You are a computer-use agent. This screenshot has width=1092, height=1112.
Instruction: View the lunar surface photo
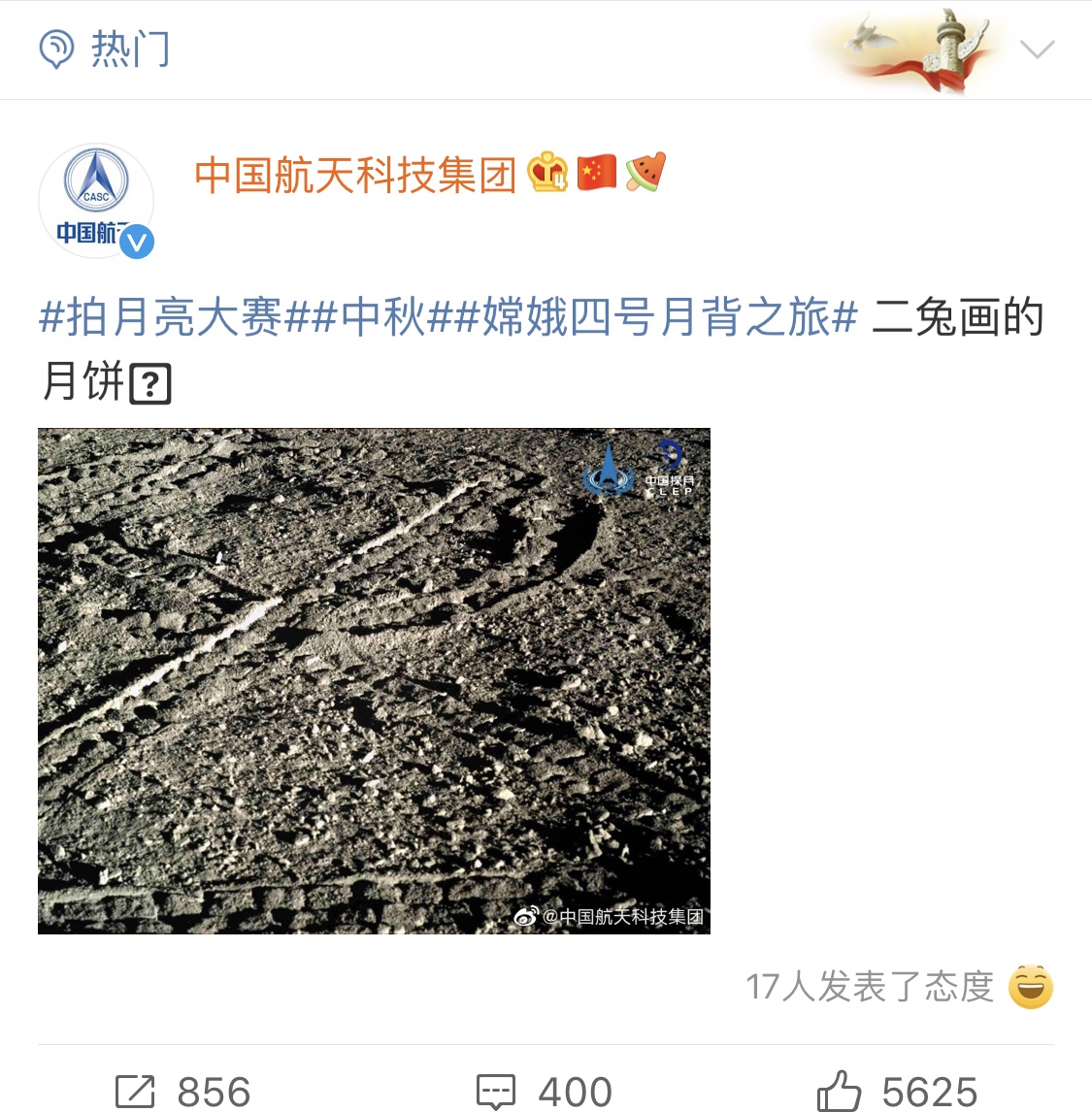pos(374,680)
